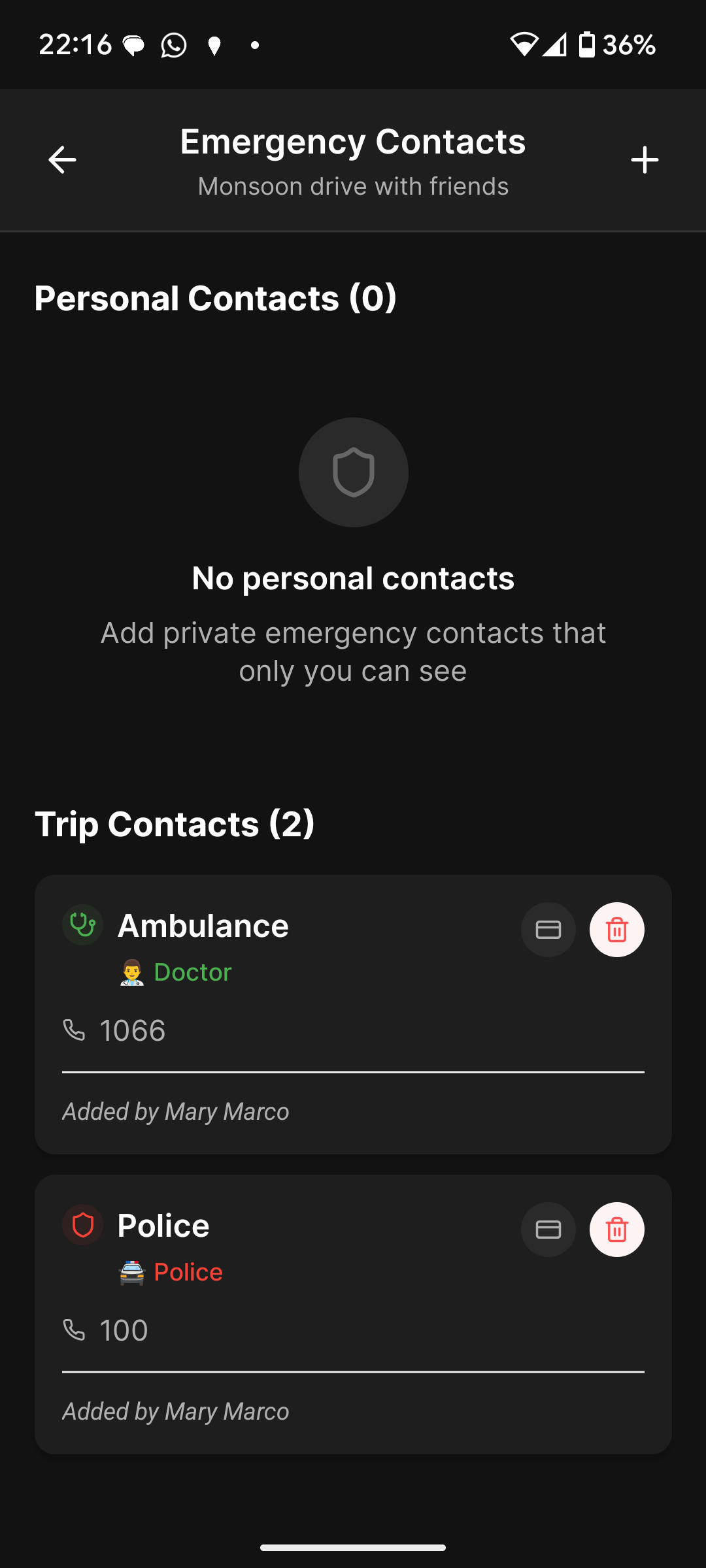Screen dimensions: 706x1568
Task: Add a new emergency contact
Action: point(644,160)
